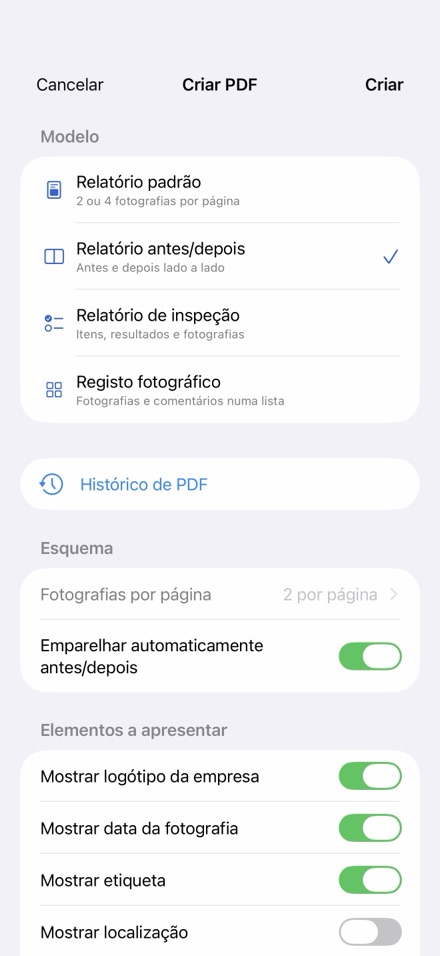Tap Criar to generate the PDF
Image resolution: width=440 pixels, height=956 pixels.
384,85
